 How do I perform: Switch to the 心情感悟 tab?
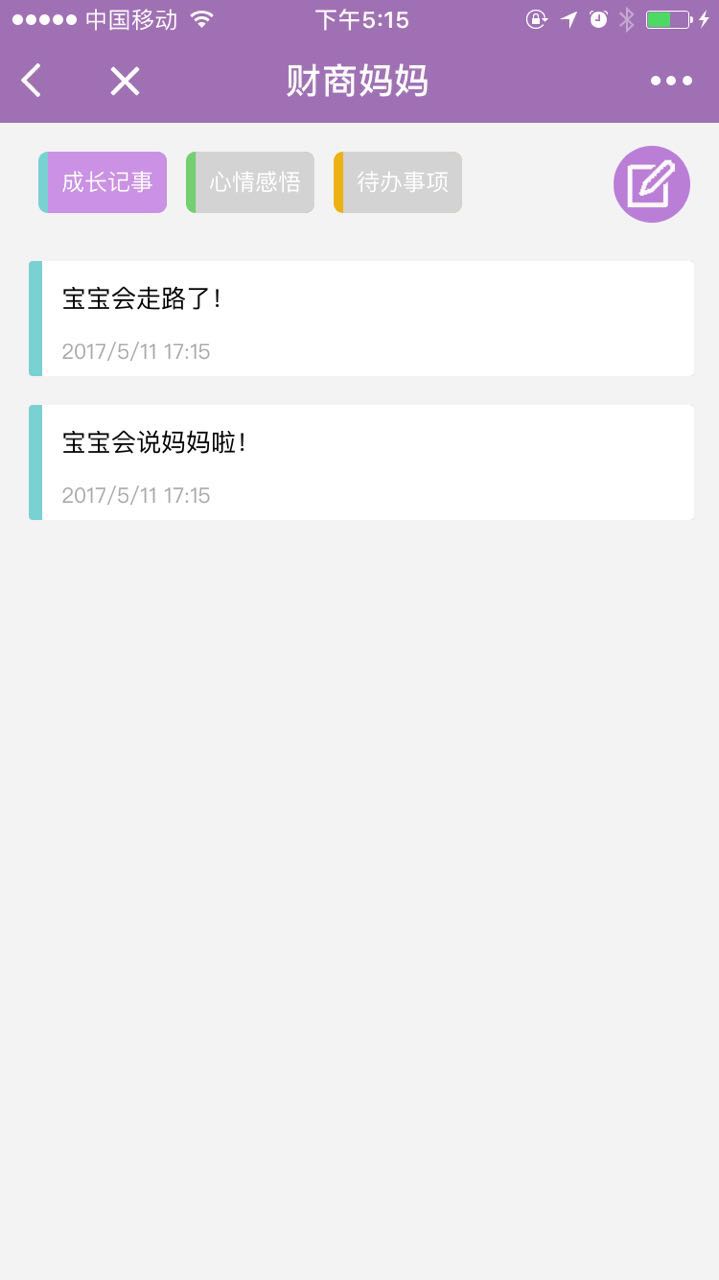(250, 182)
